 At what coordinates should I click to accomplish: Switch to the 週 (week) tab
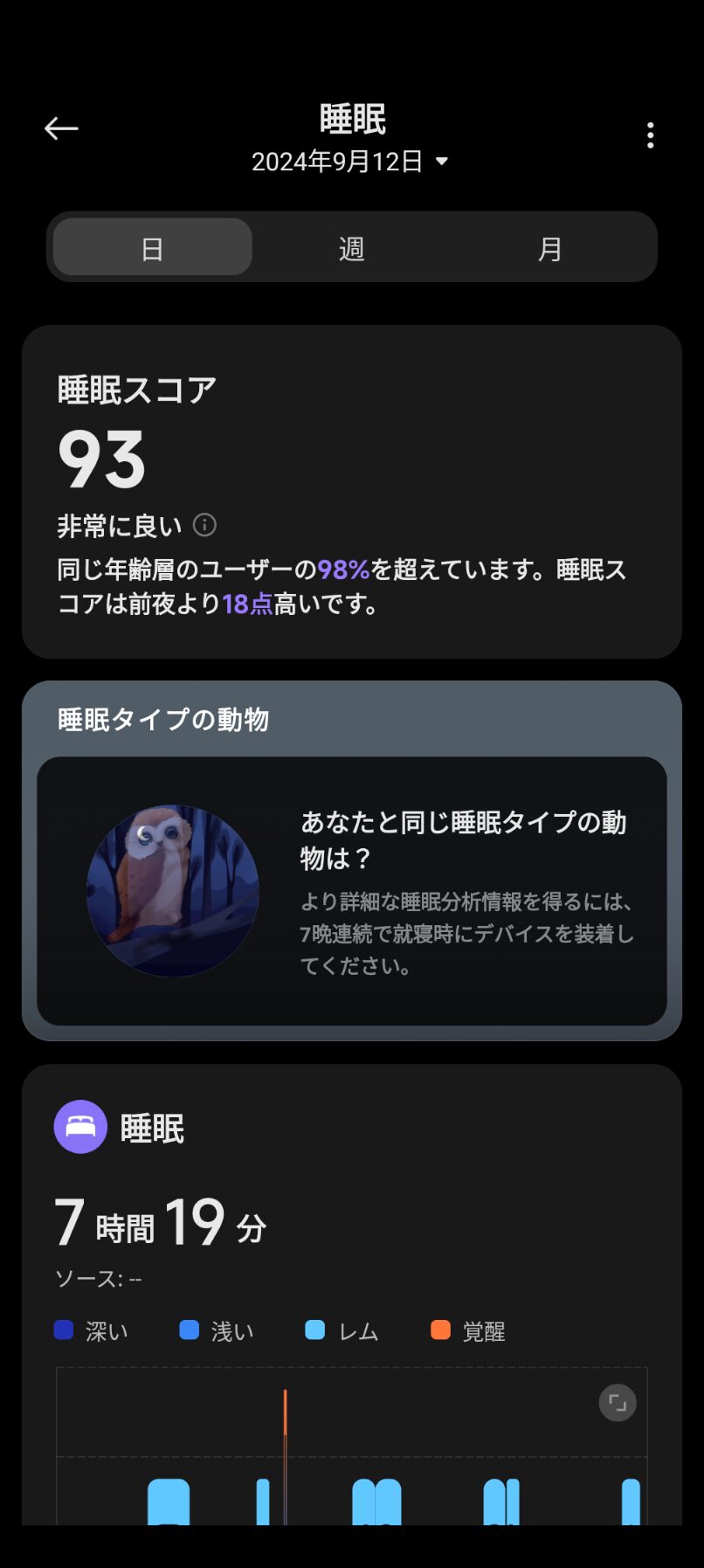coord(351,248)
